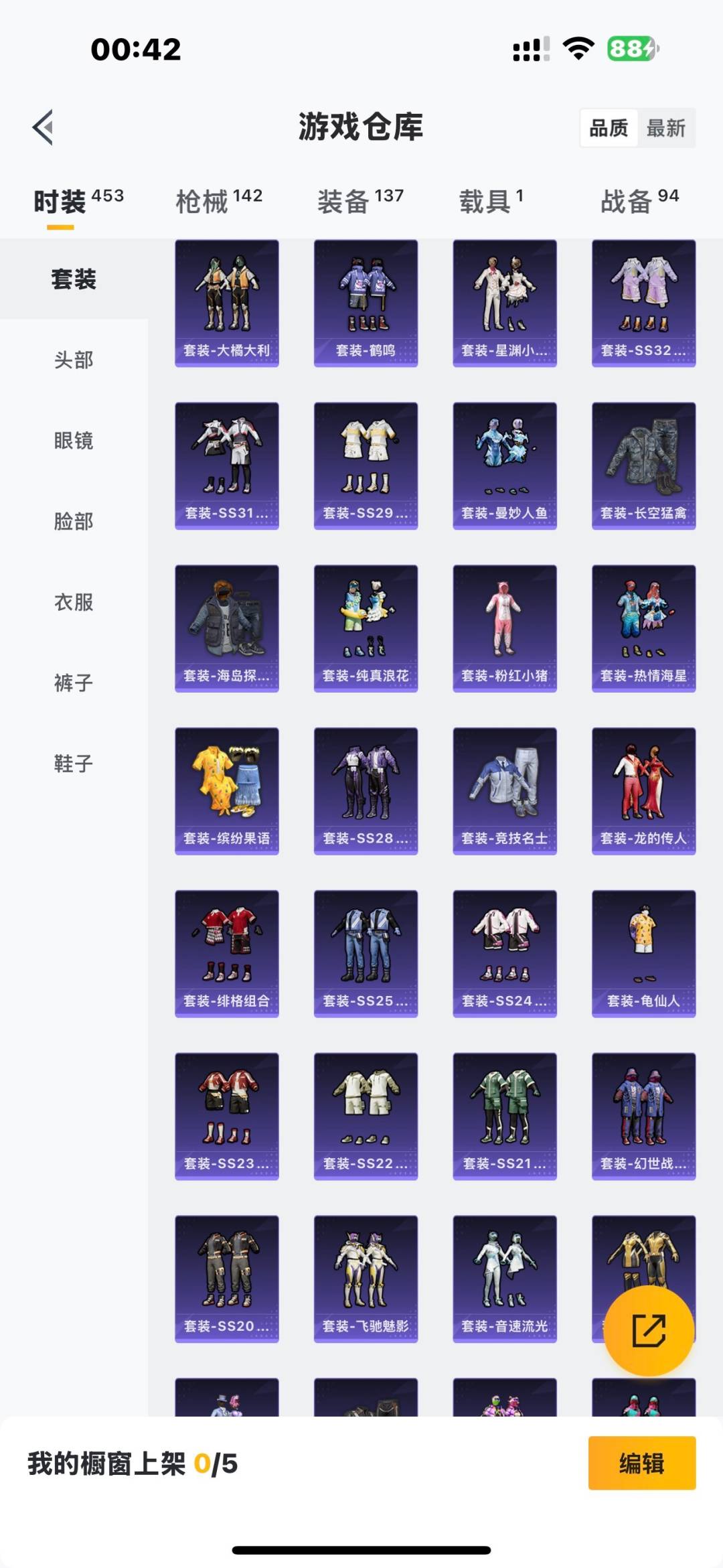Image resolution: width=723 pixels, height=1568 pixels.
Task: Open the 套装-龙的传人 outfit item
Action: coord(643,790)
